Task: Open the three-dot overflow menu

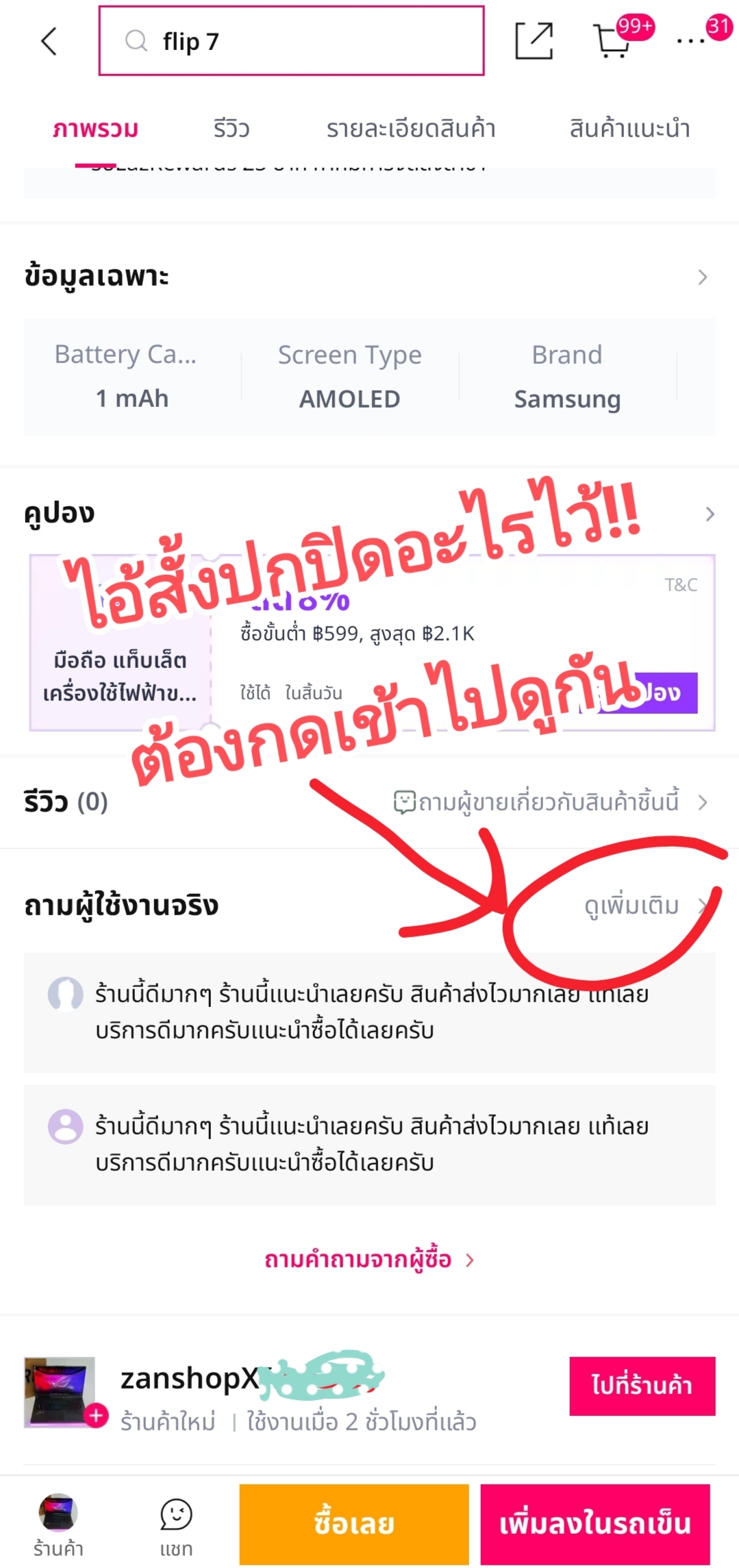Action: tap(690, 41)
